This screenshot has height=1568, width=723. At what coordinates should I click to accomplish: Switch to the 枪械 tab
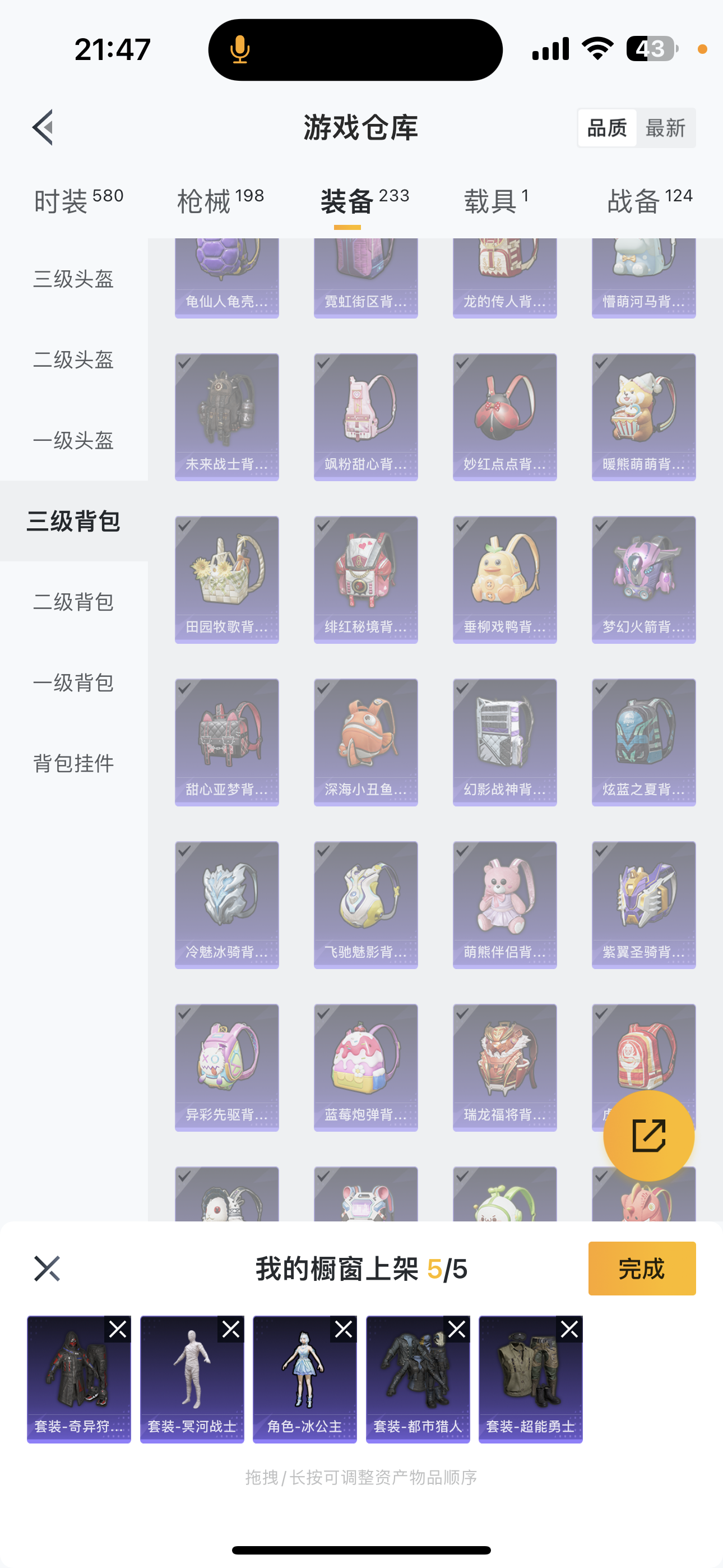click(220, 201)
